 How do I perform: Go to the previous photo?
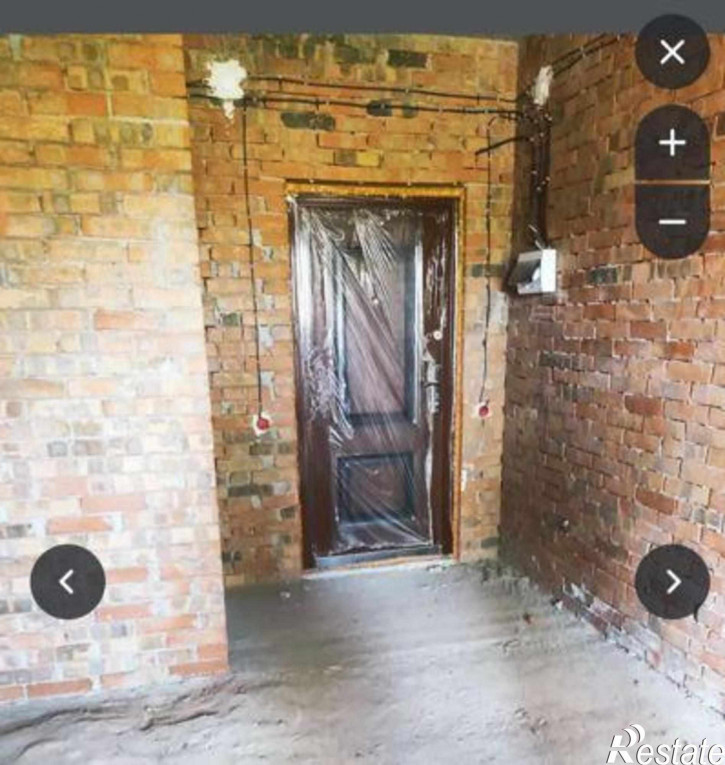(x=67, y=581)
